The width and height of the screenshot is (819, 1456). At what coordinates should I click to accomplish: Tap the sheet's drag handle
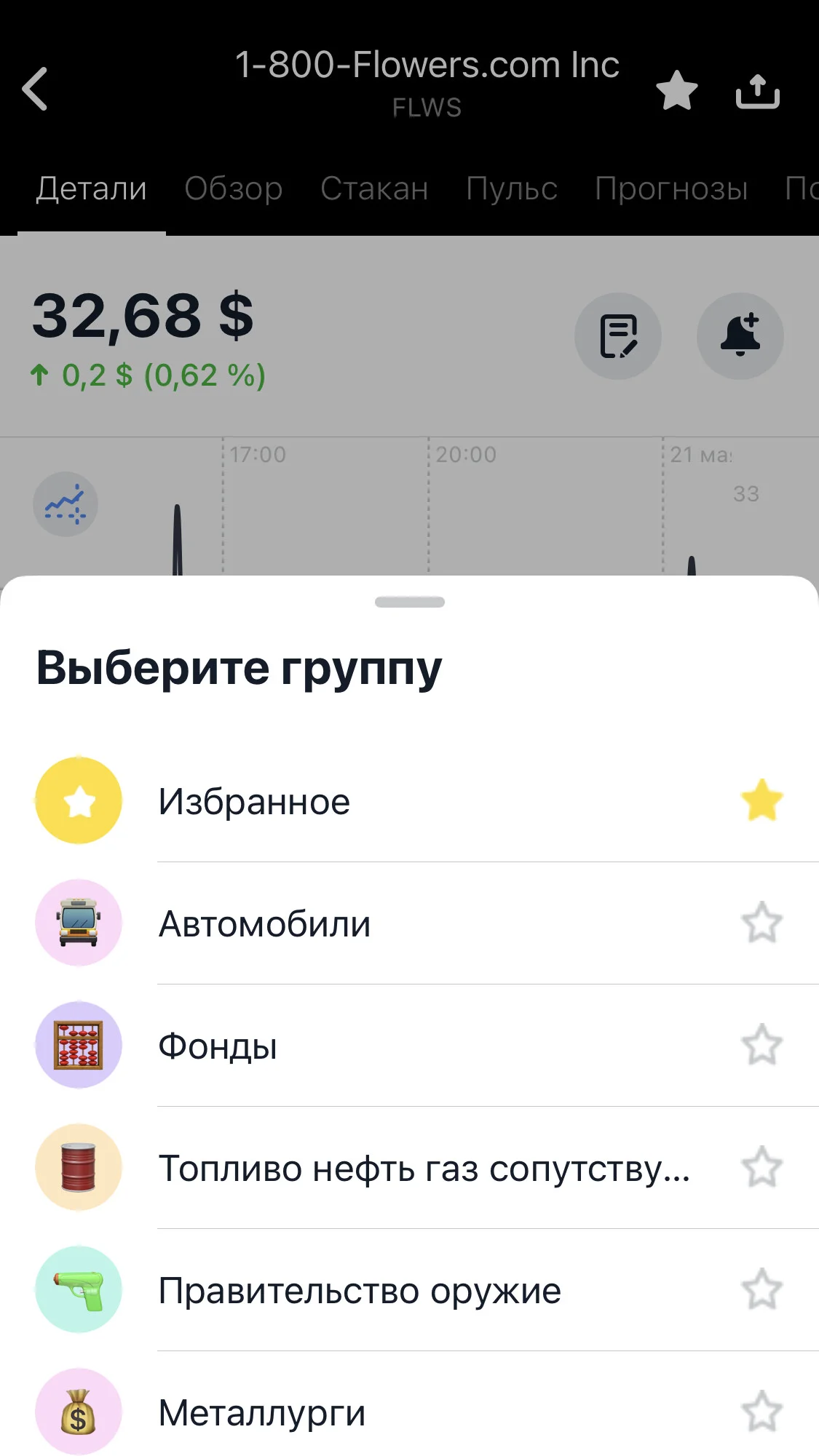coord(410,602)
